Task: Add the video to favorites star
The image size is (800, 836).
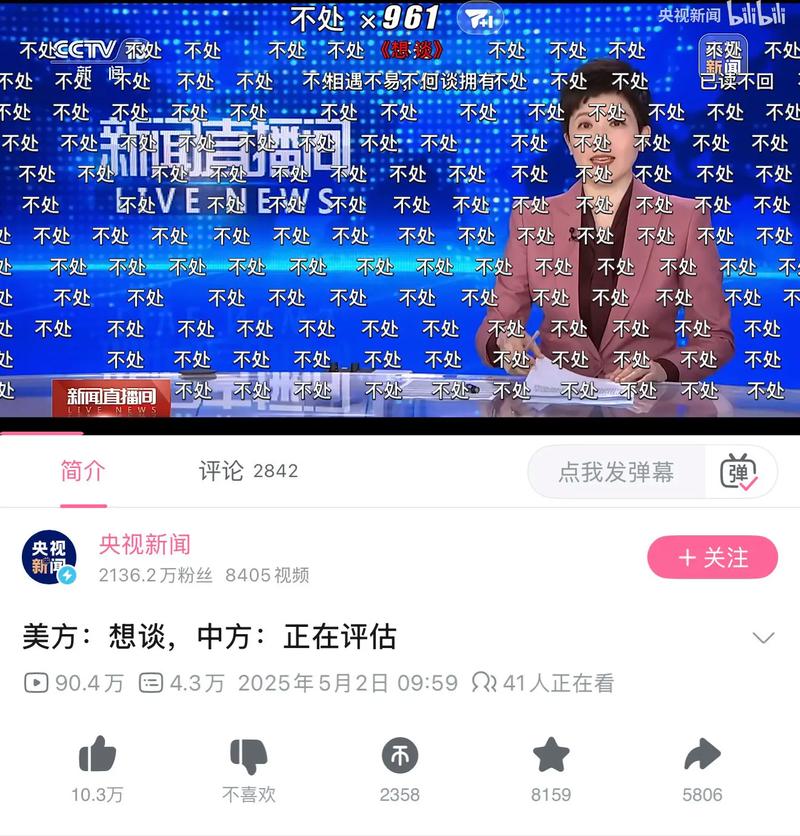Action: (x=551, y=755)
